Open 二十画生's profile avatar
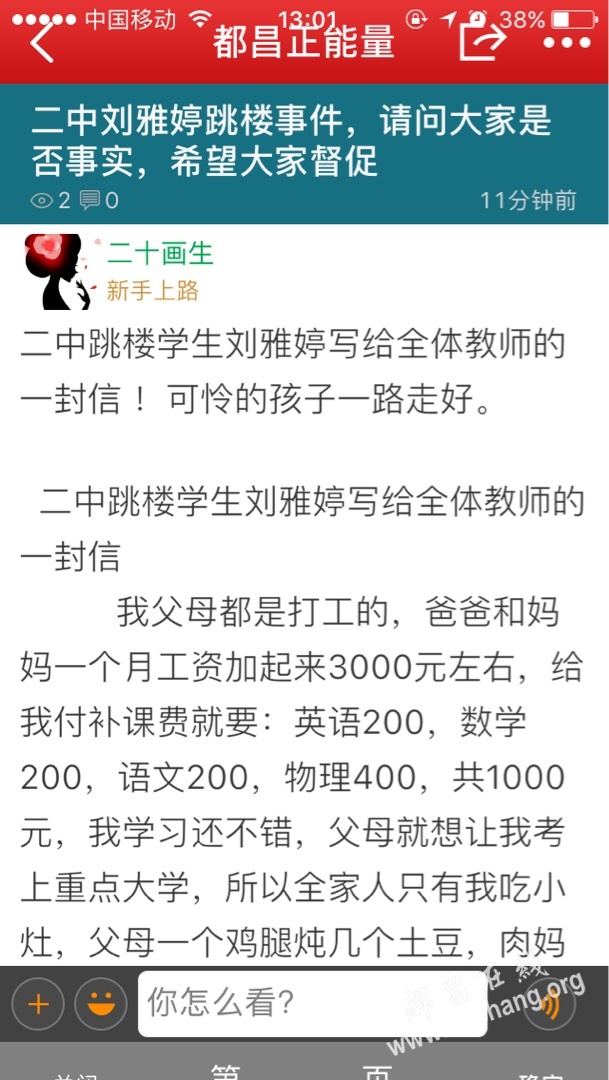This screenshot has width=609, height=1080. pyautogui.click(x=54, y=271)
